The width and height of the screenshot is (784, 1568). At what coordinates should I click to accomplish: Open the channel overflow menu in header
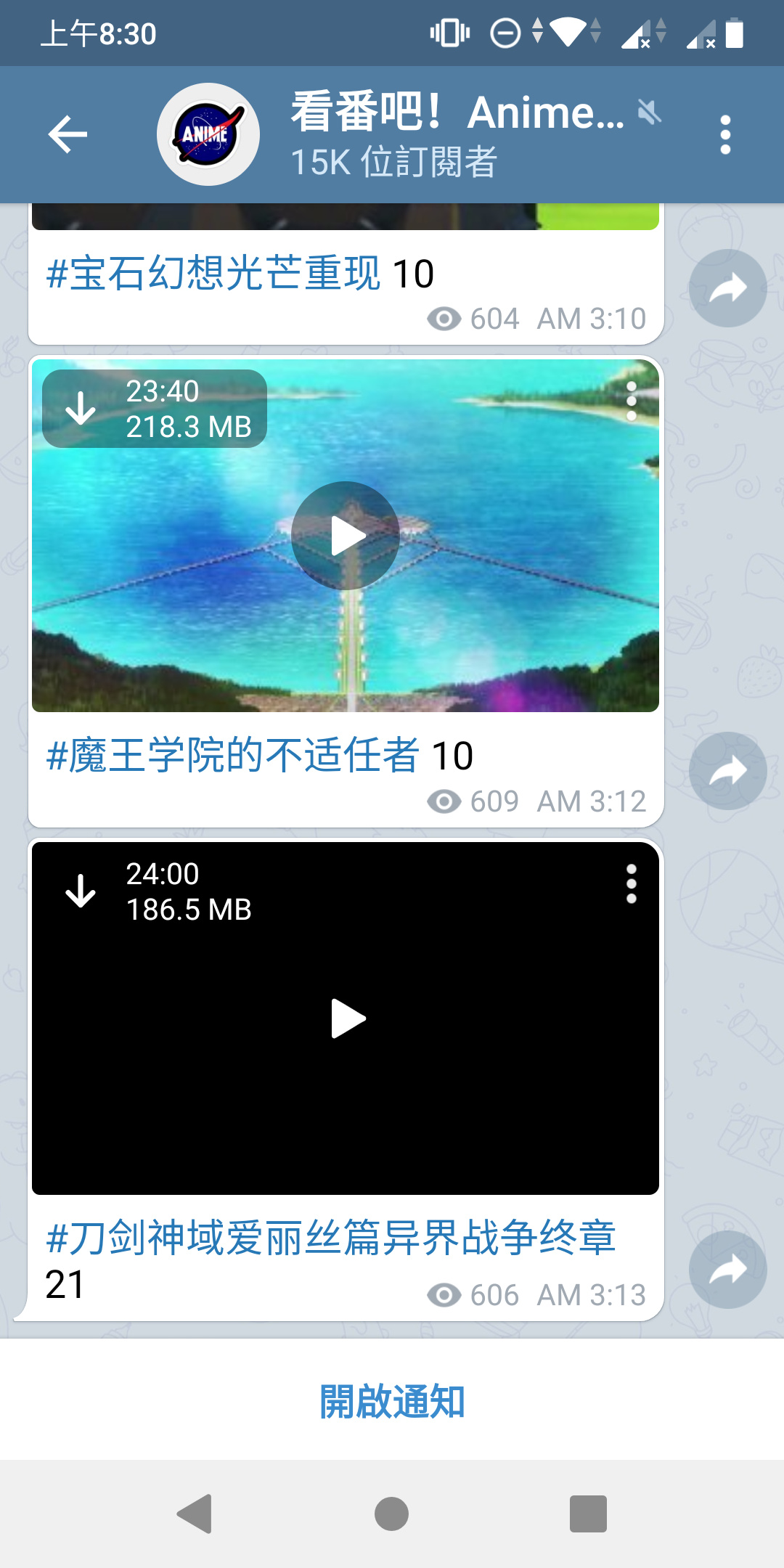[x=724, y=135]
